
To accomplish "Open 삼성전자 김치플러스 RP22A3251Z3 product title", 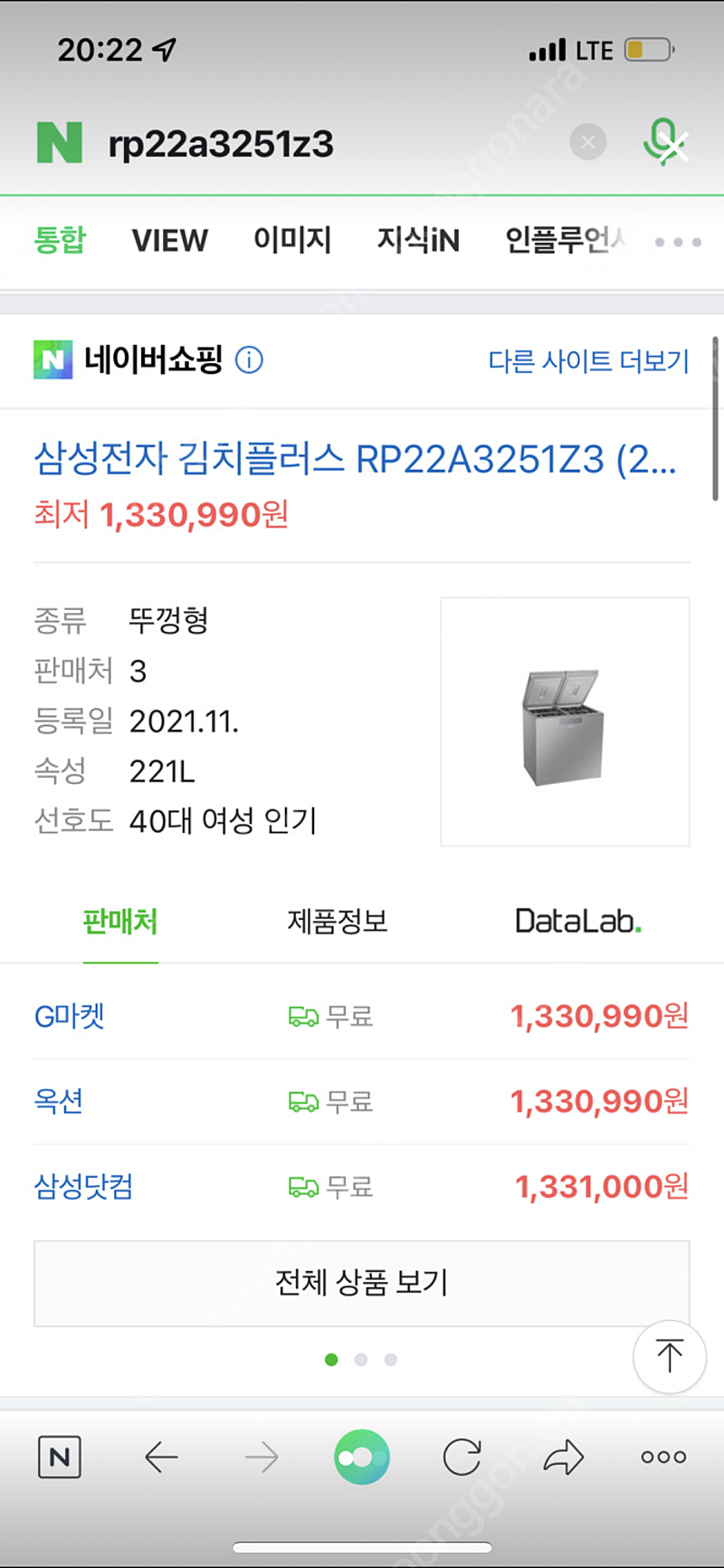I will (x=355, y=459).
